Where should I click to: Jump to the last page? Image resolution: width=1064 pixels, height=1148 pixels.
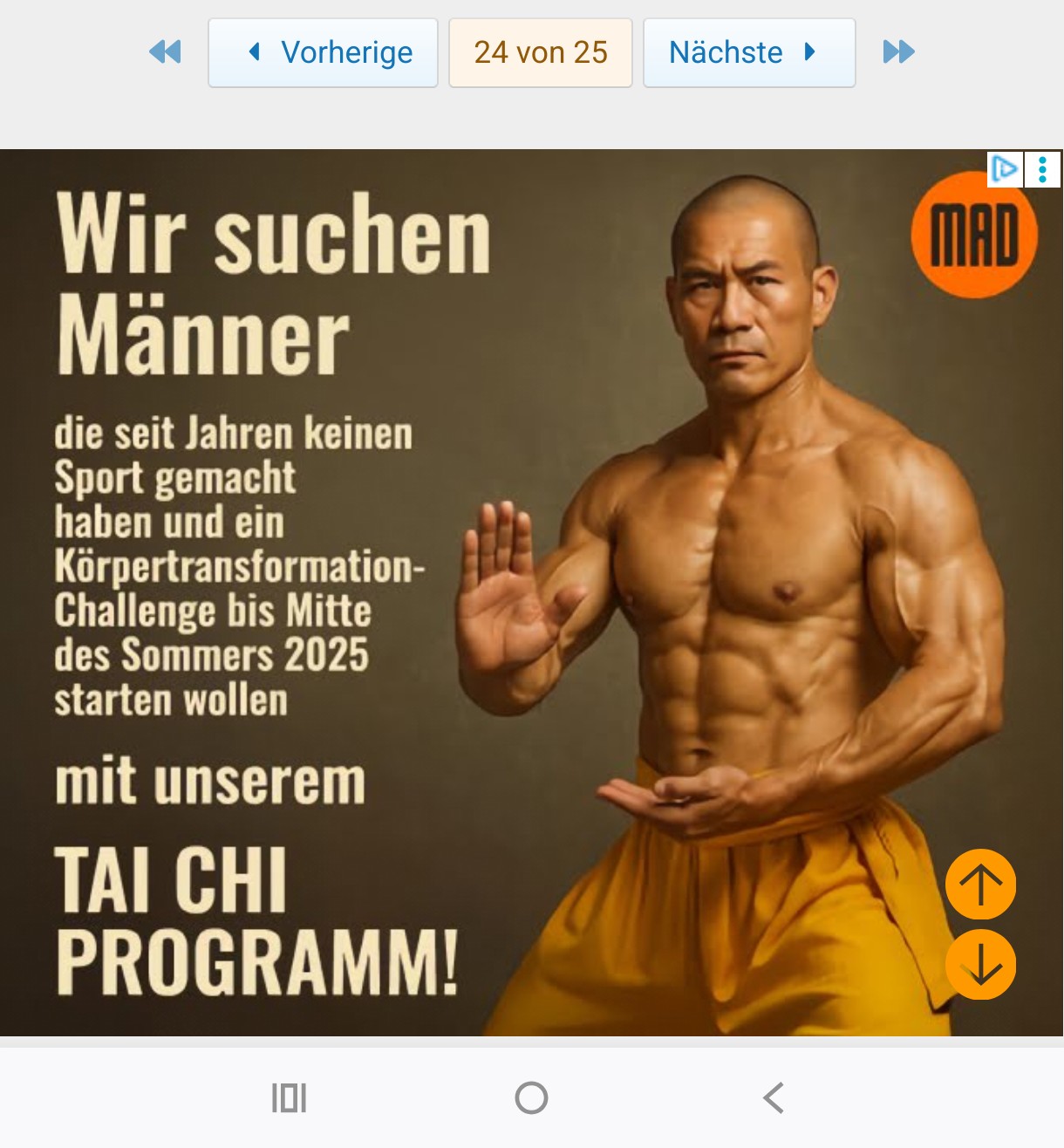click(898, 52)
